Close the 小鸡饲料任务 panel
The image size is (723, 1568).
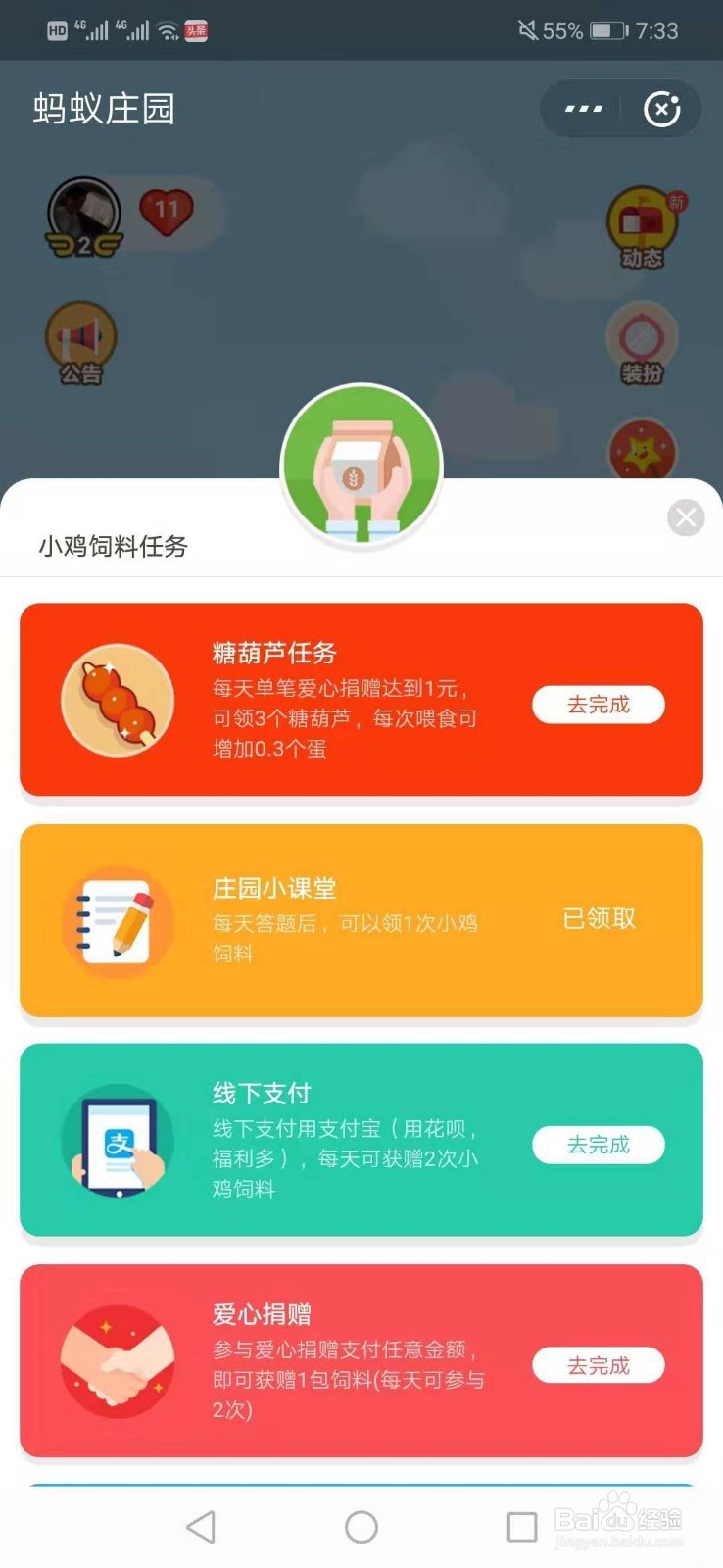point(685,517)
